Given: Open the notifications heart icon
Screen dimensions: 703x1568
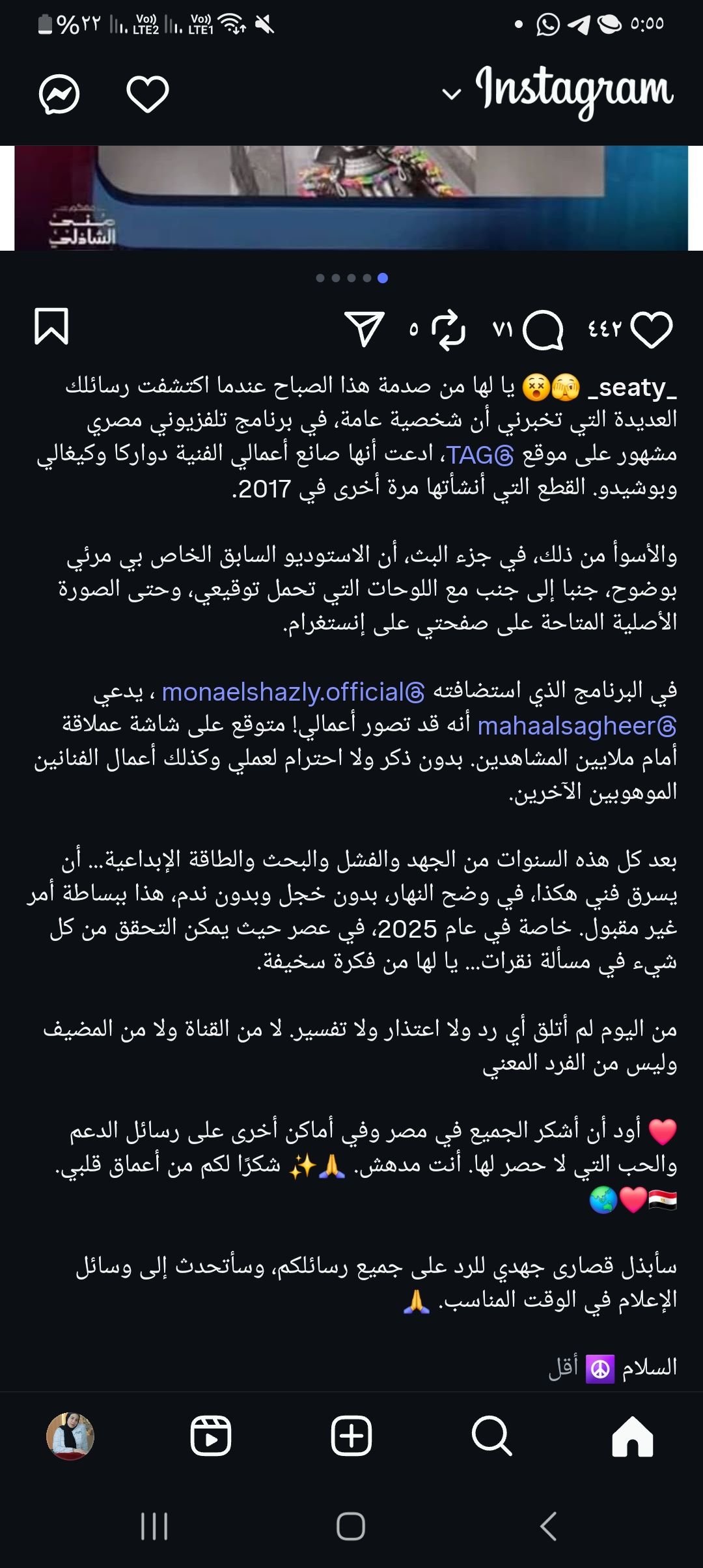Looking at the screenshot, I should click(x=147, y=94).
